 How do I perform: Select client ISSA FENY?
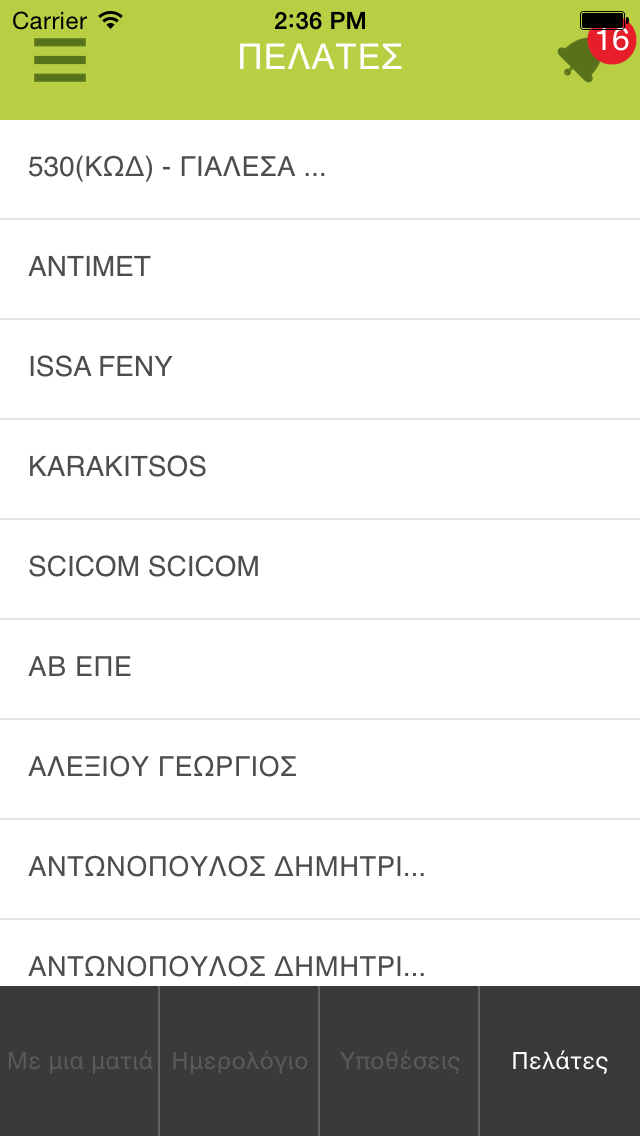pos(320,369)
